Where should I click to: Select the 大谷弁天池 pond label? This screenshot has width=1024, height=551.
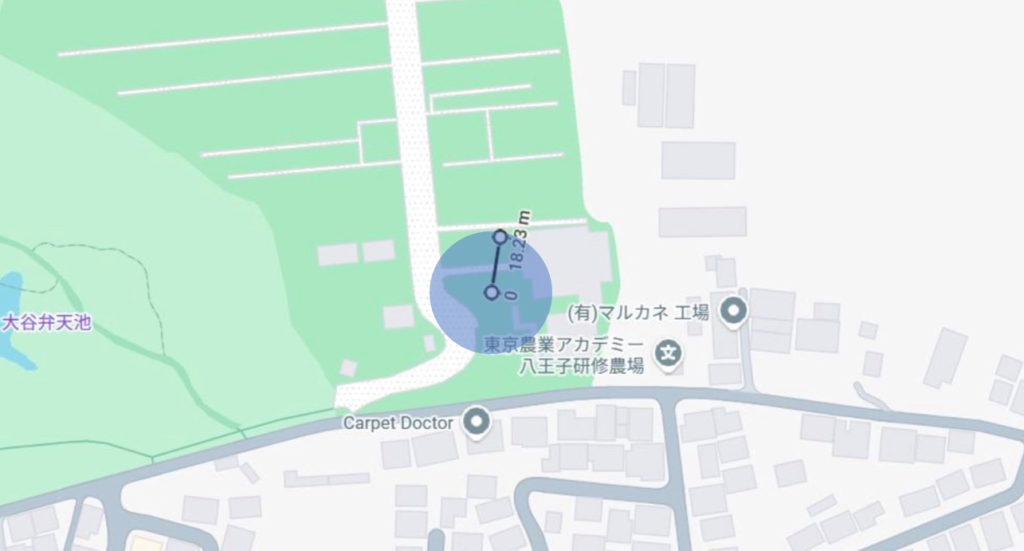pyautogui.click(x=46, y=323)
